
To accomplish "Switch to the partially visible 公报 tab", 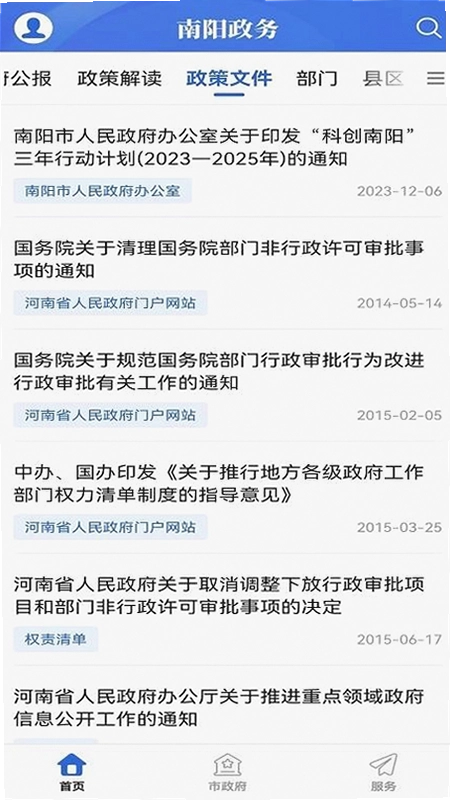I will (x=27, y=79).
